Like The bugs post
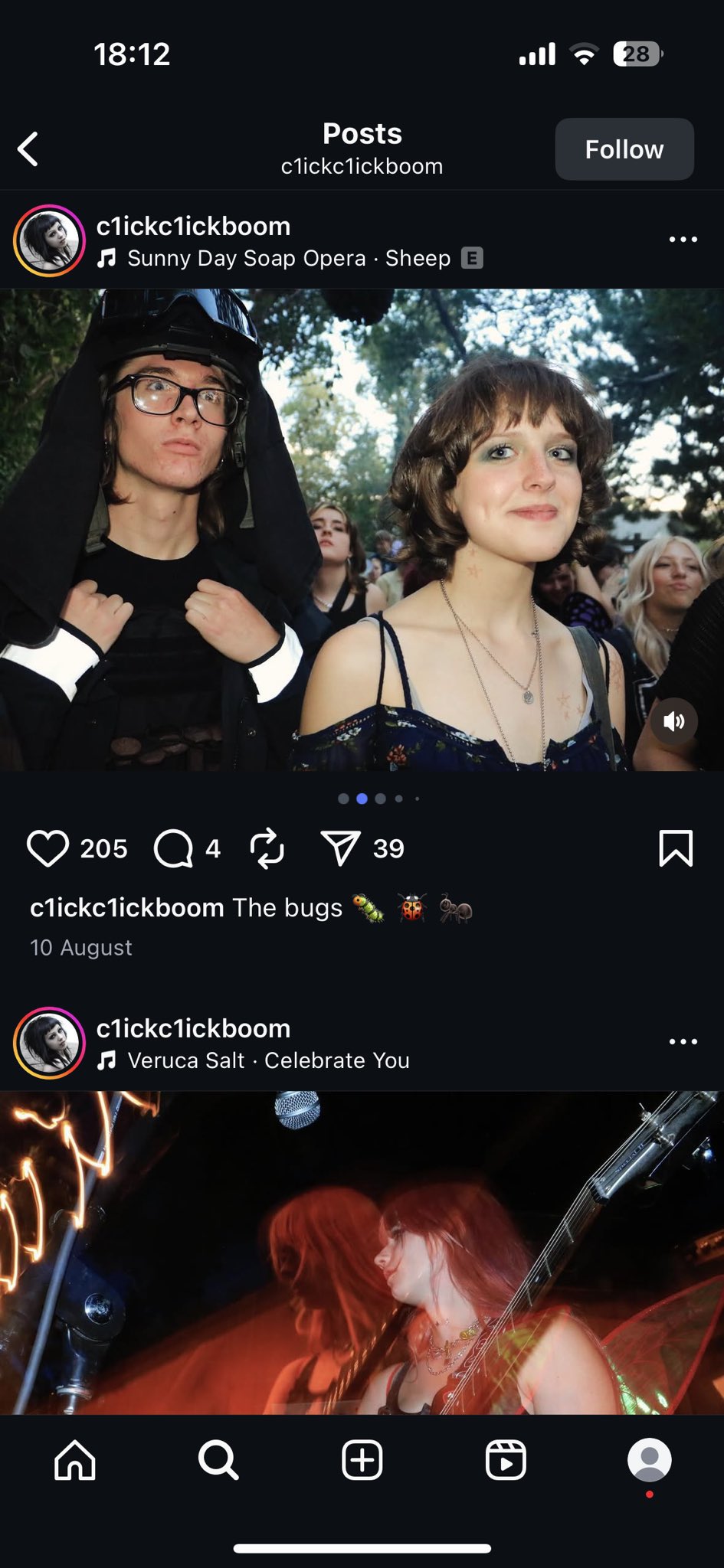The height and width of the screenshot is (1568, 724). [x=48, y=848]
